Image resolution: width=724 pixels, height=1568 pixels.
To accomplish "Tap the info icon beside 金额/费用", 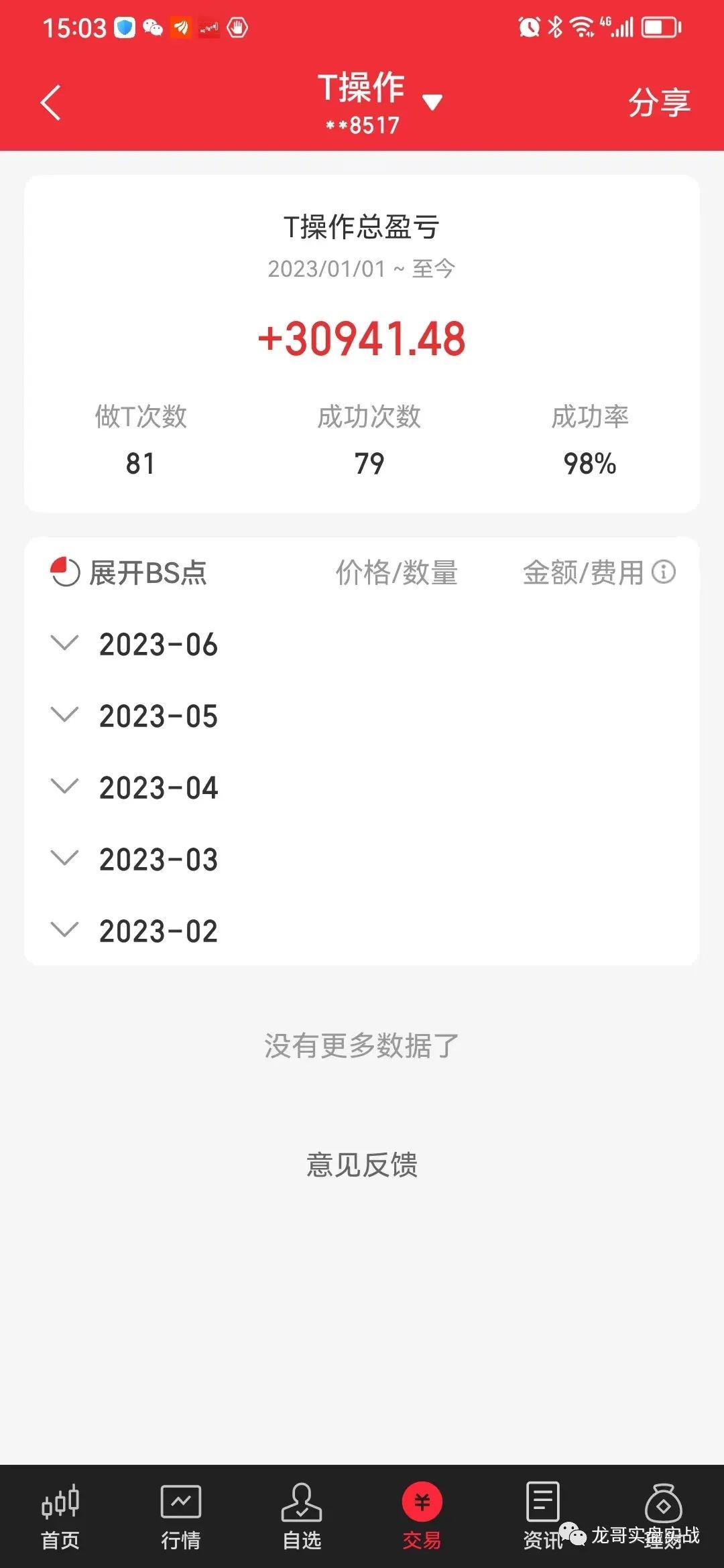I will pos(664,573).
